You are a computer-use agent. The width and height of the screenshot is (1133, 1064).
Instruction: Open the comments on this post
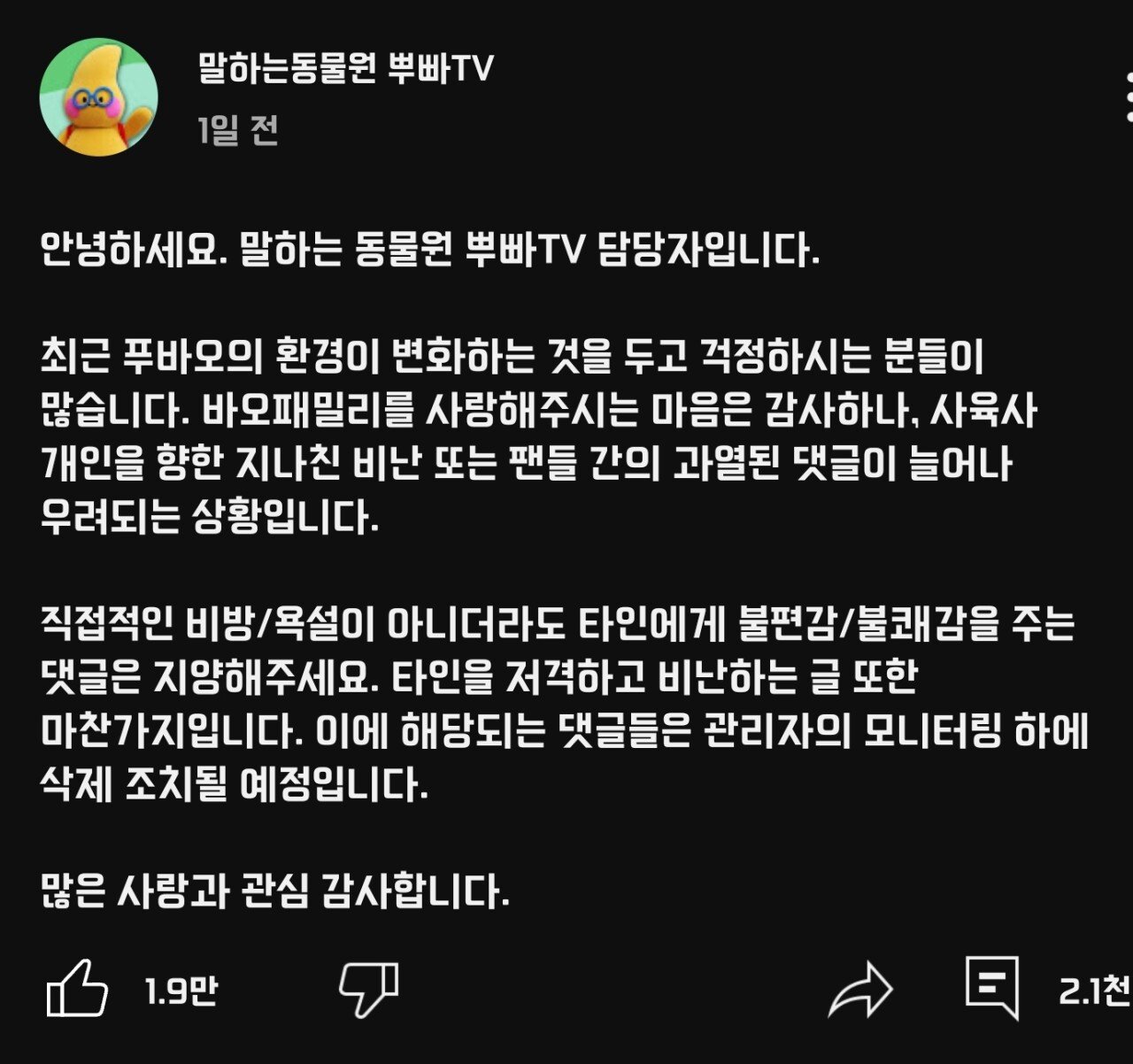(x=992, y=987)
